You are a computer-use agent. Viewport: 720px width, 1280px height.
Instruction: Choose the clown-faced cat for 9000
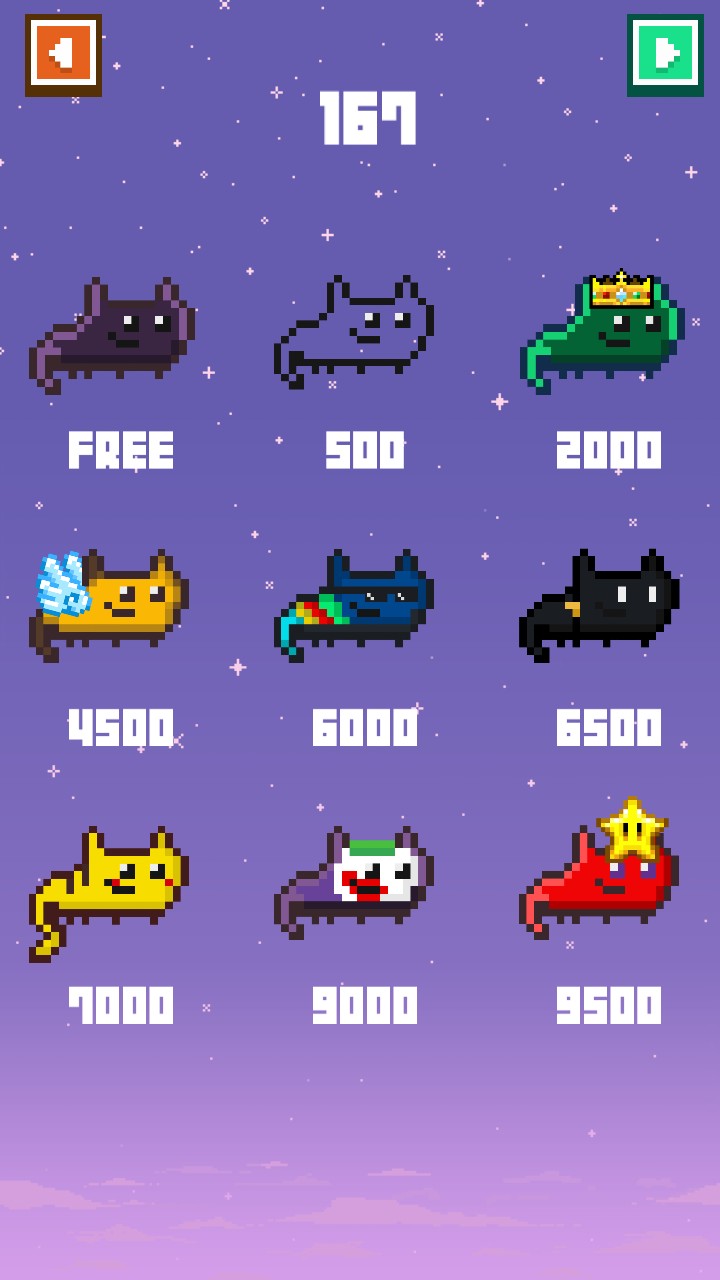(354, 882)
